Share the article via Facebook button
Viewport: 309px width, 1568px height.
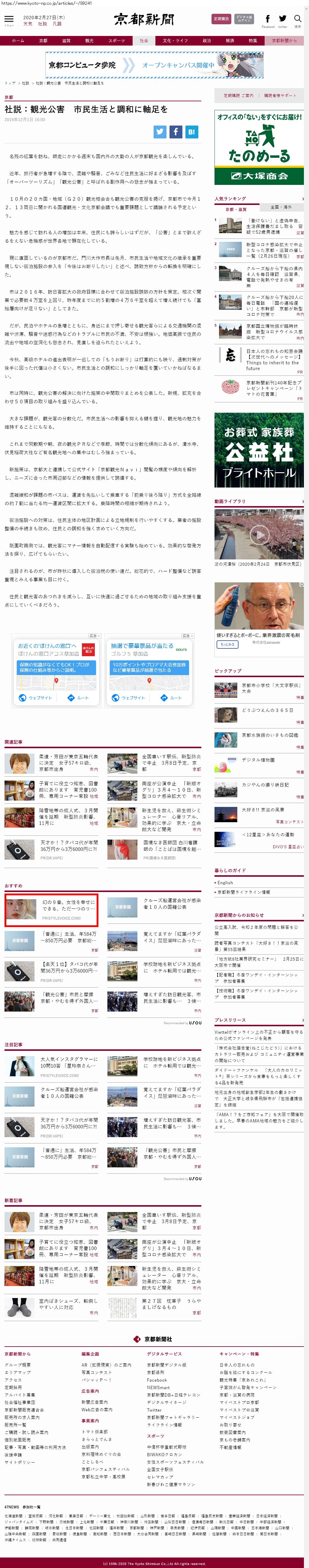coord(175,132)
